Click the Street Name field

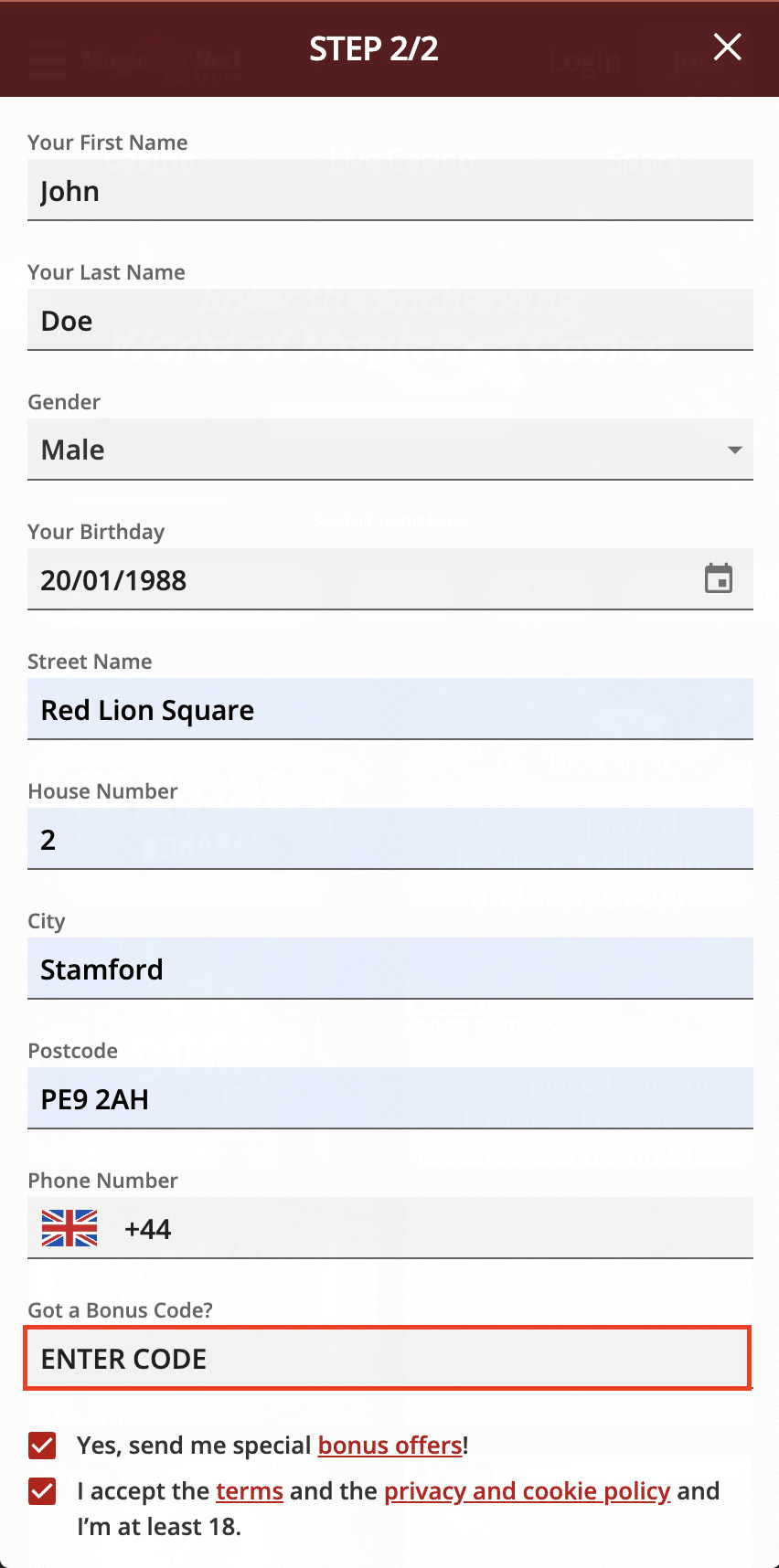[x=388, y=709]
